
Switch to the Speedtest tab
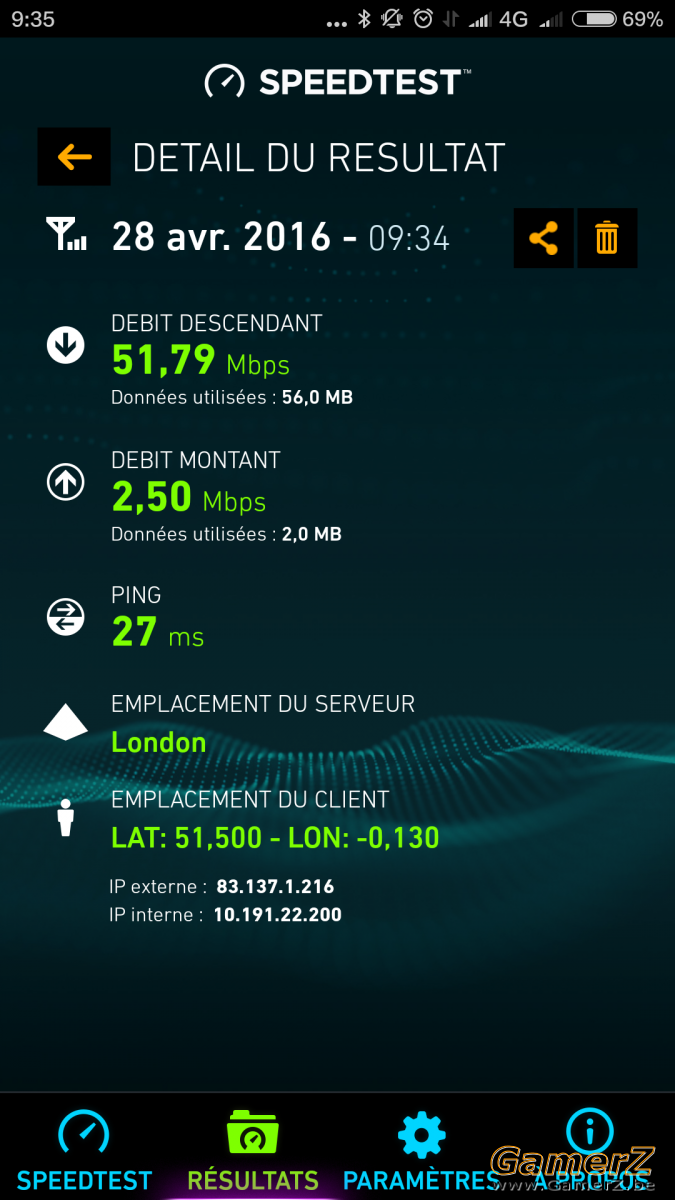[84, 1148]
